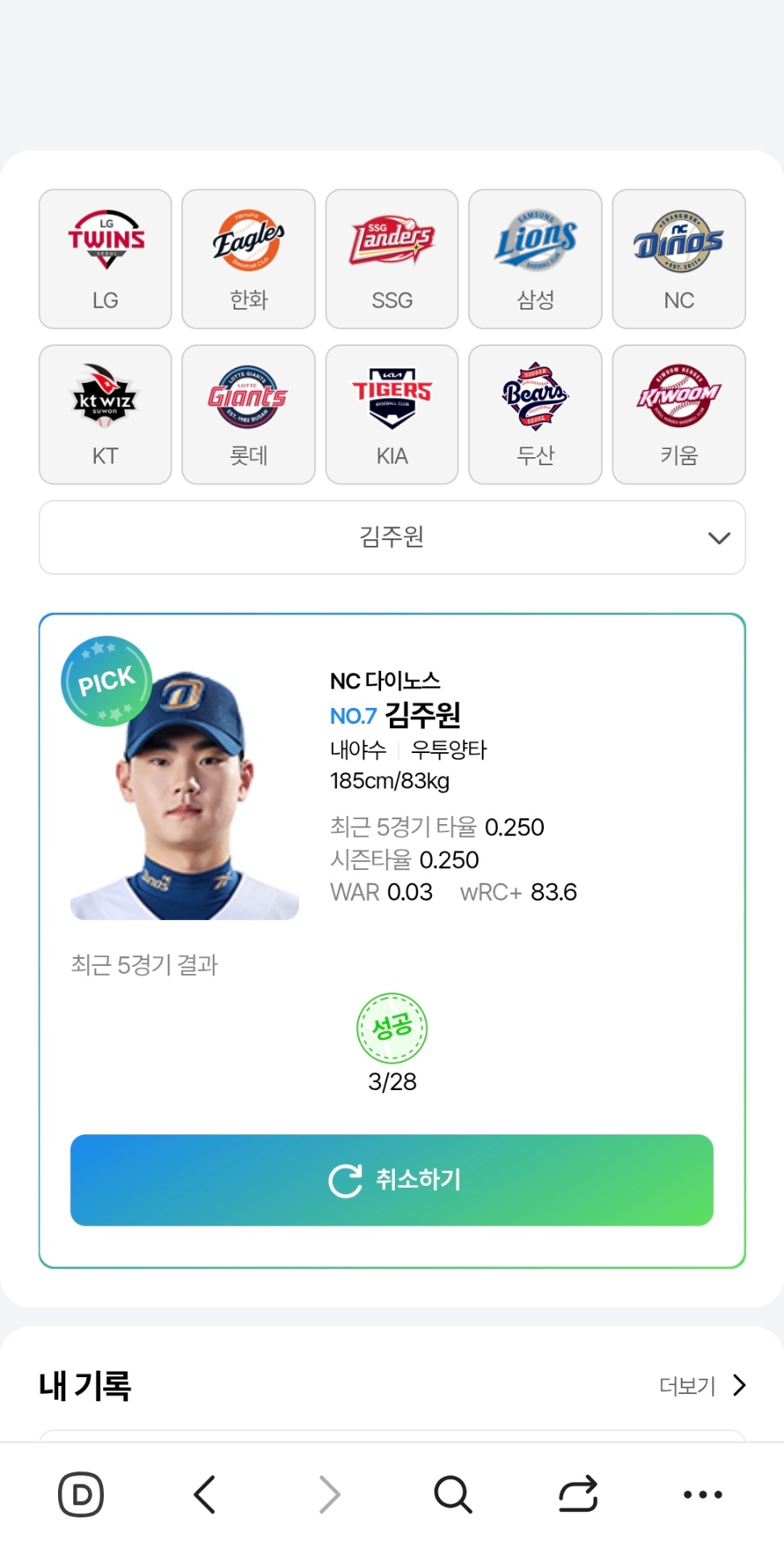Open the browser search icon
Image resolution: width=784 pixels, height=1548 pixels.
pos(453,1494)
